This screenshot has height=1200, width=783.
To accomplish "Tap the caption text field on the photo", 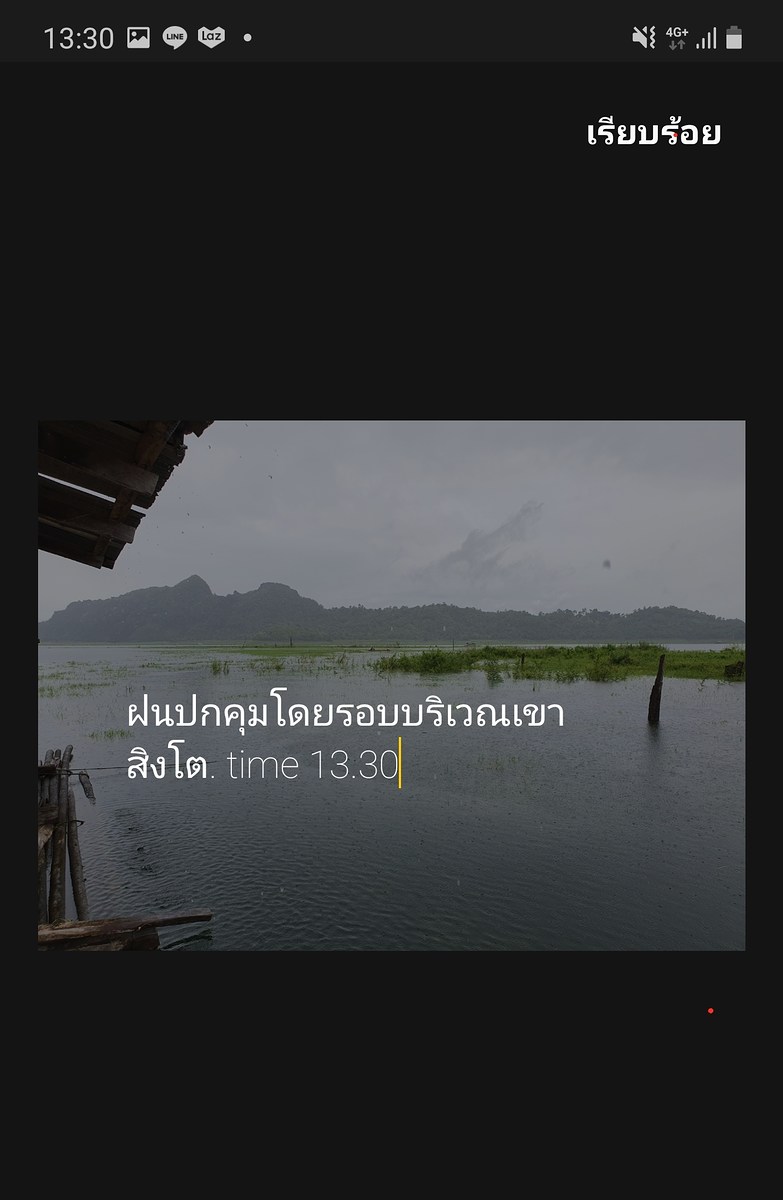I will (345, 740).
